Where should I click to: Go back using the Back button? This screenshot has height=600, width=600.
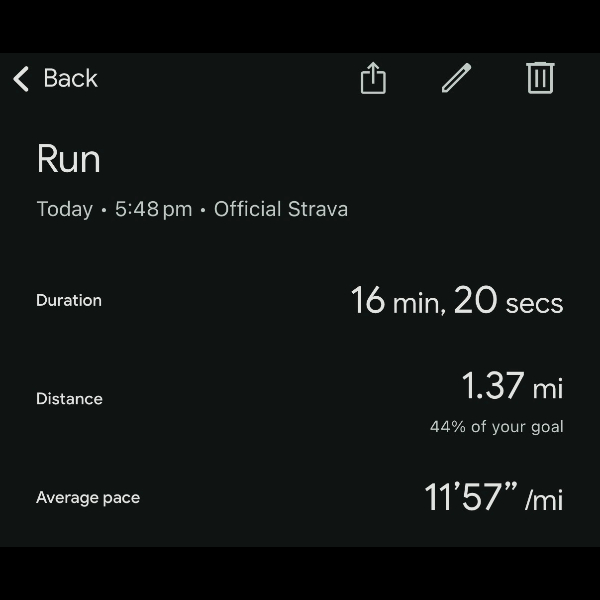pos(55,78)
